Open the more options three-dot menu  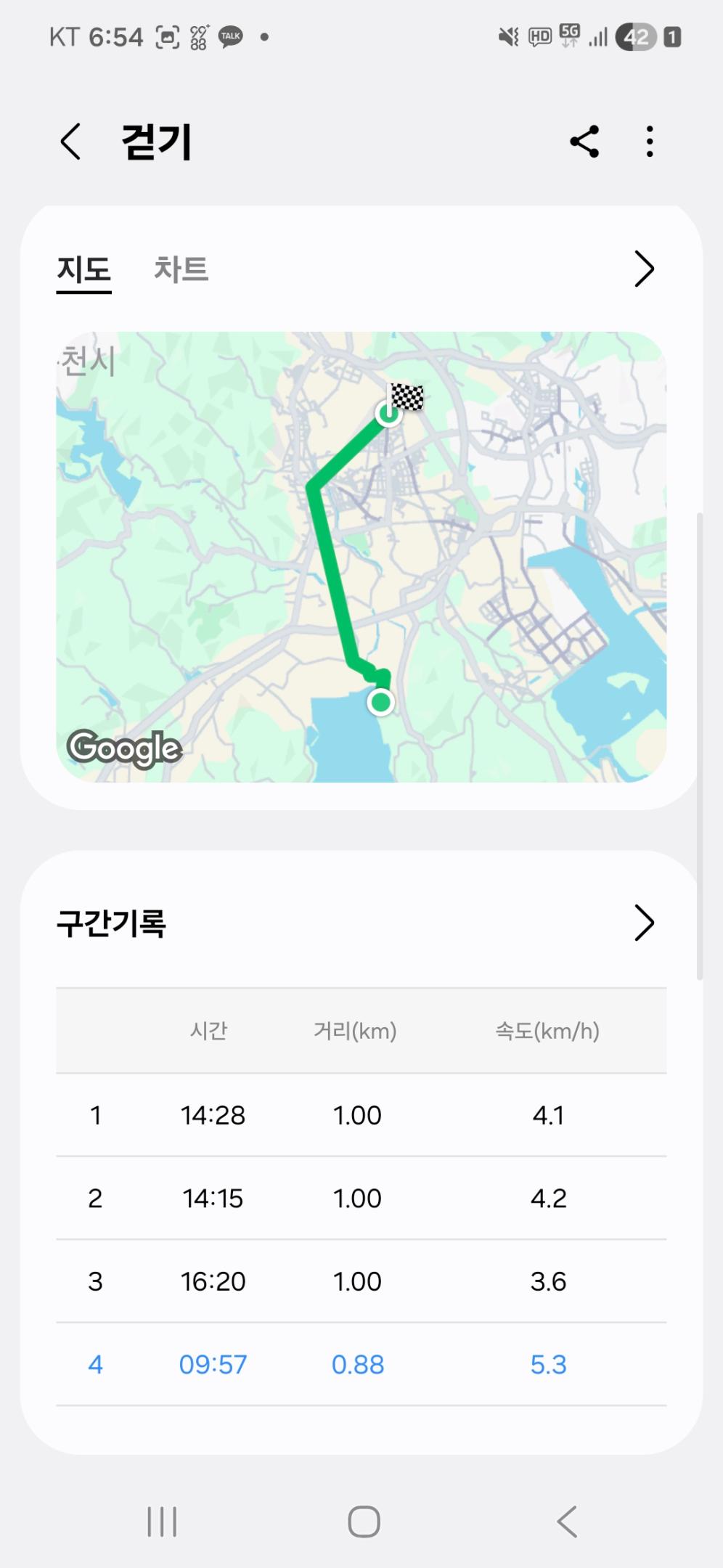(648, 141)
